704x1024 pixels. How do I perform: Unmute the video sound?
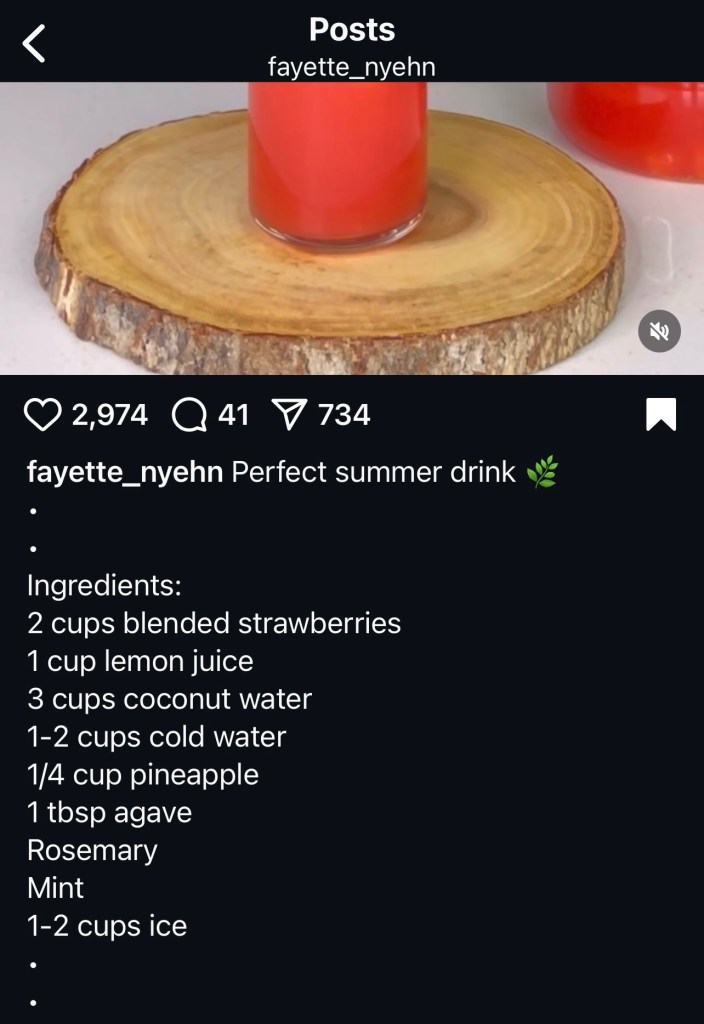pyautogui.click(x=660, y=331)
